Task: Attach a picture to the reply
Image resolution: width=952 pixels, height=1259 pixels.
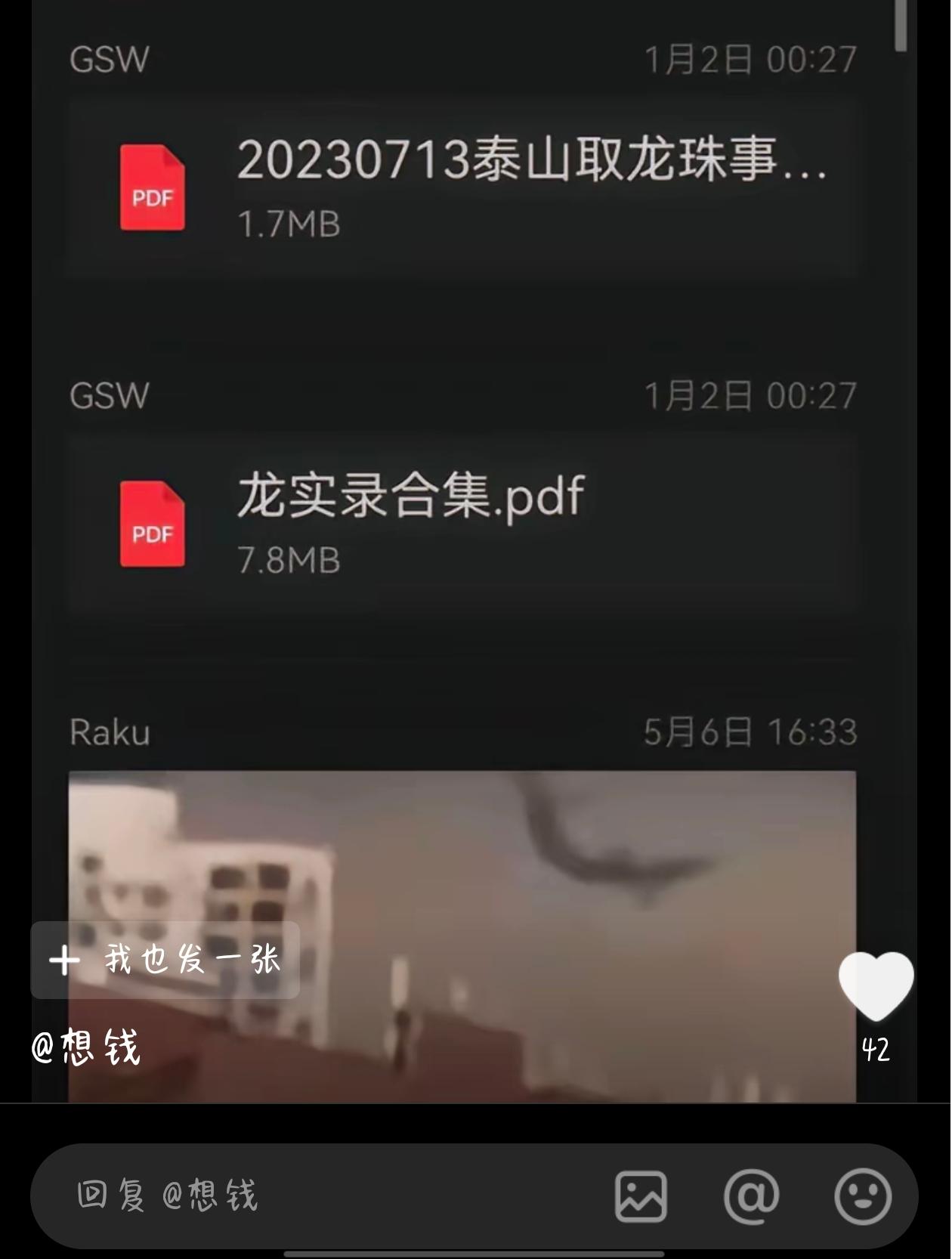Action: [x=641, y=1196]
